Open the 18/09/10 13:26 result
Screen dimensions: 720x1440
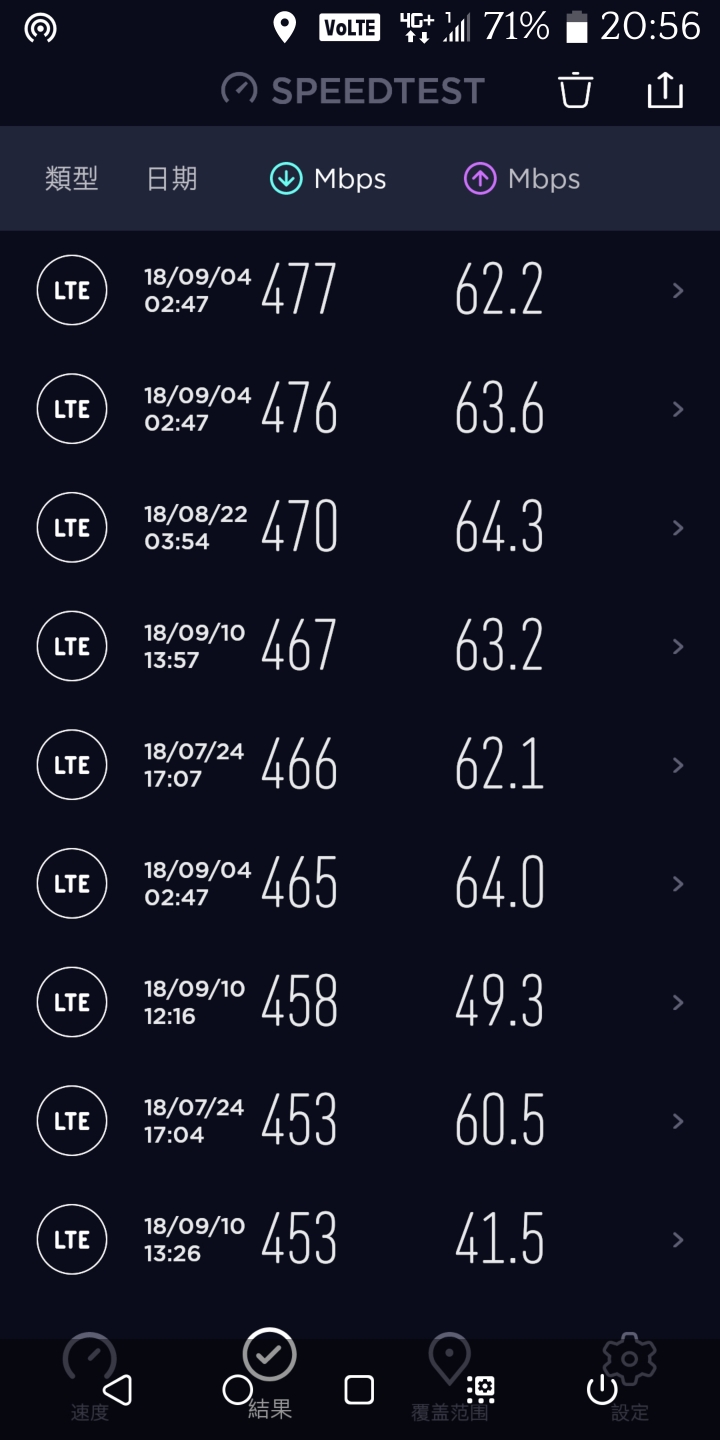point(360,1240)
